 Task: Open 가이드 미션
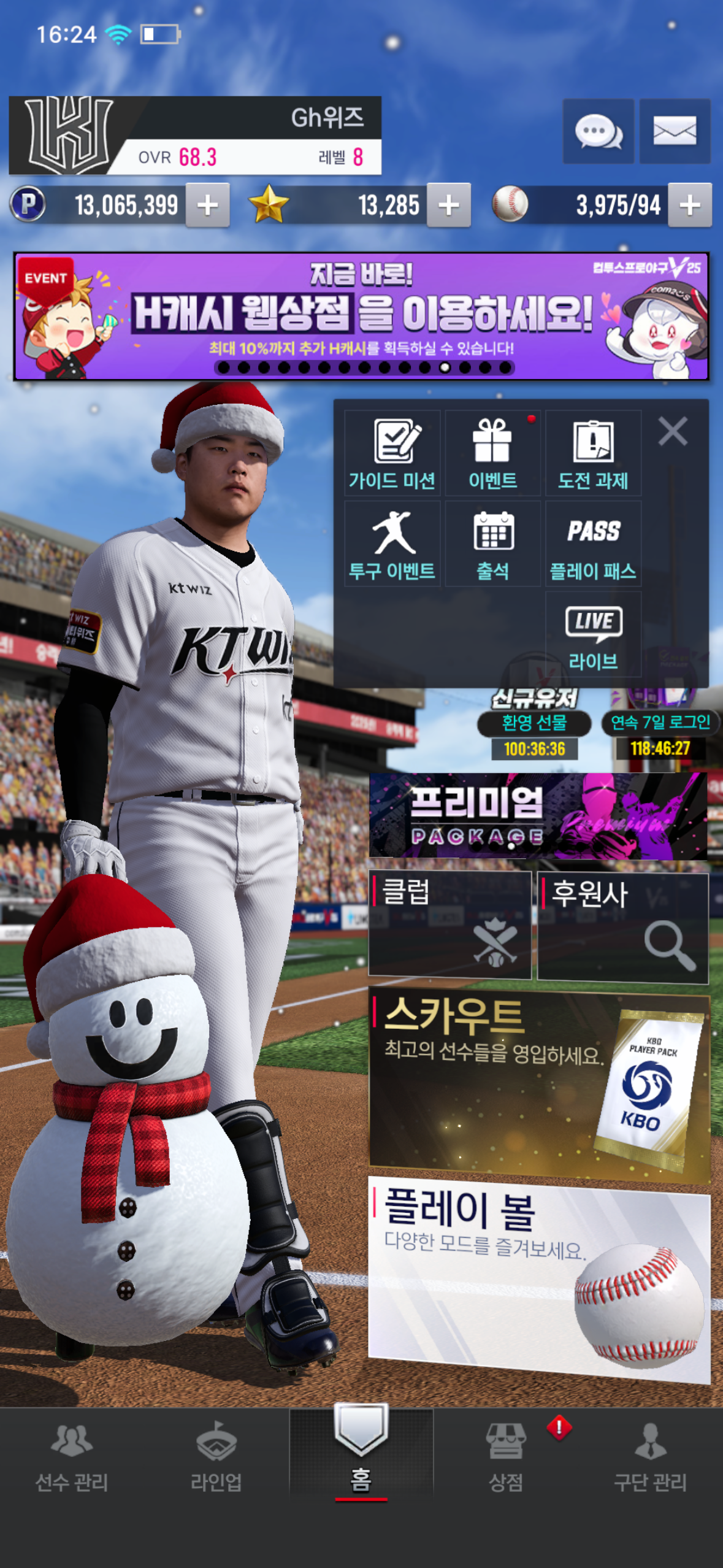(392, 453)
